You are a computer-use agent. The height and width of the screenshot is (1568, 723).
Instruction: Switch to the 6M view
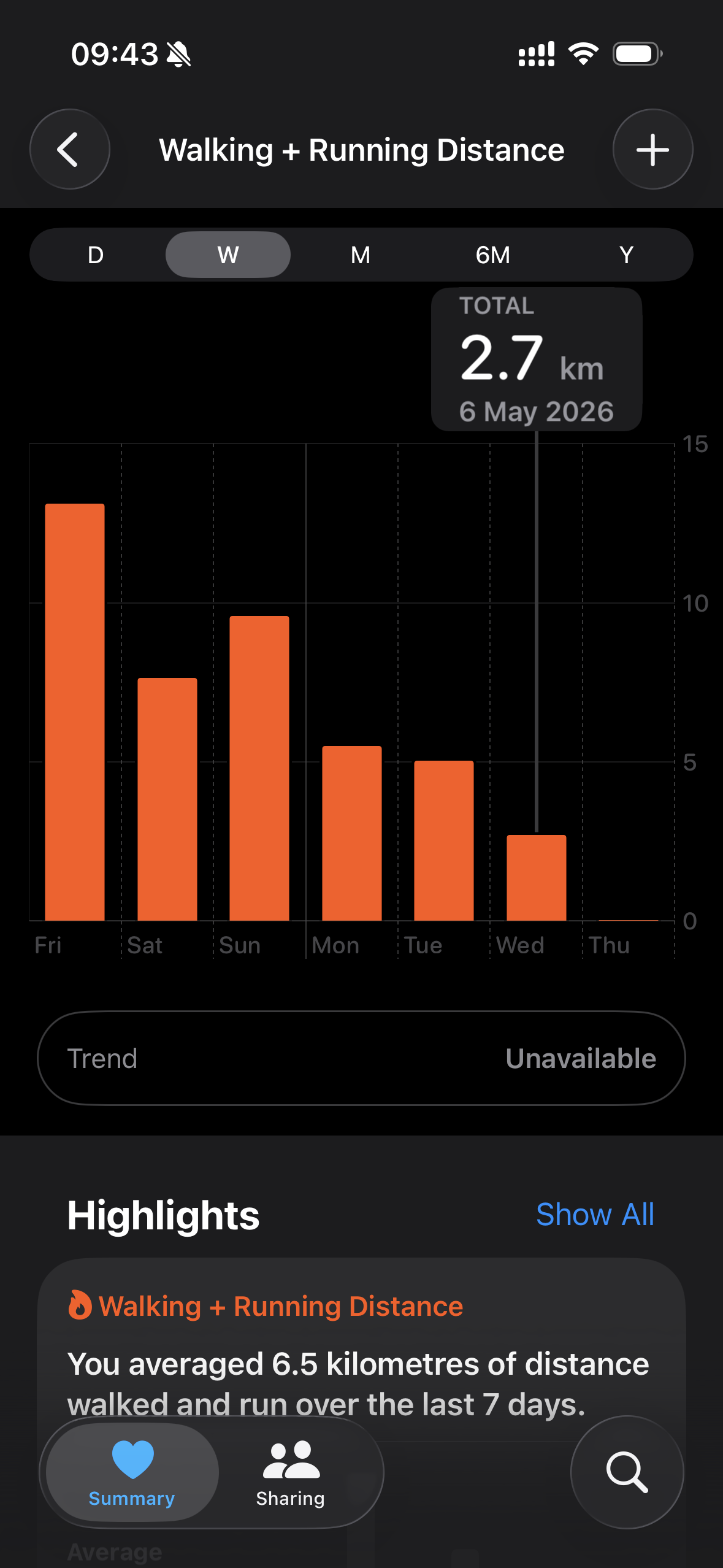pos(493,255)
